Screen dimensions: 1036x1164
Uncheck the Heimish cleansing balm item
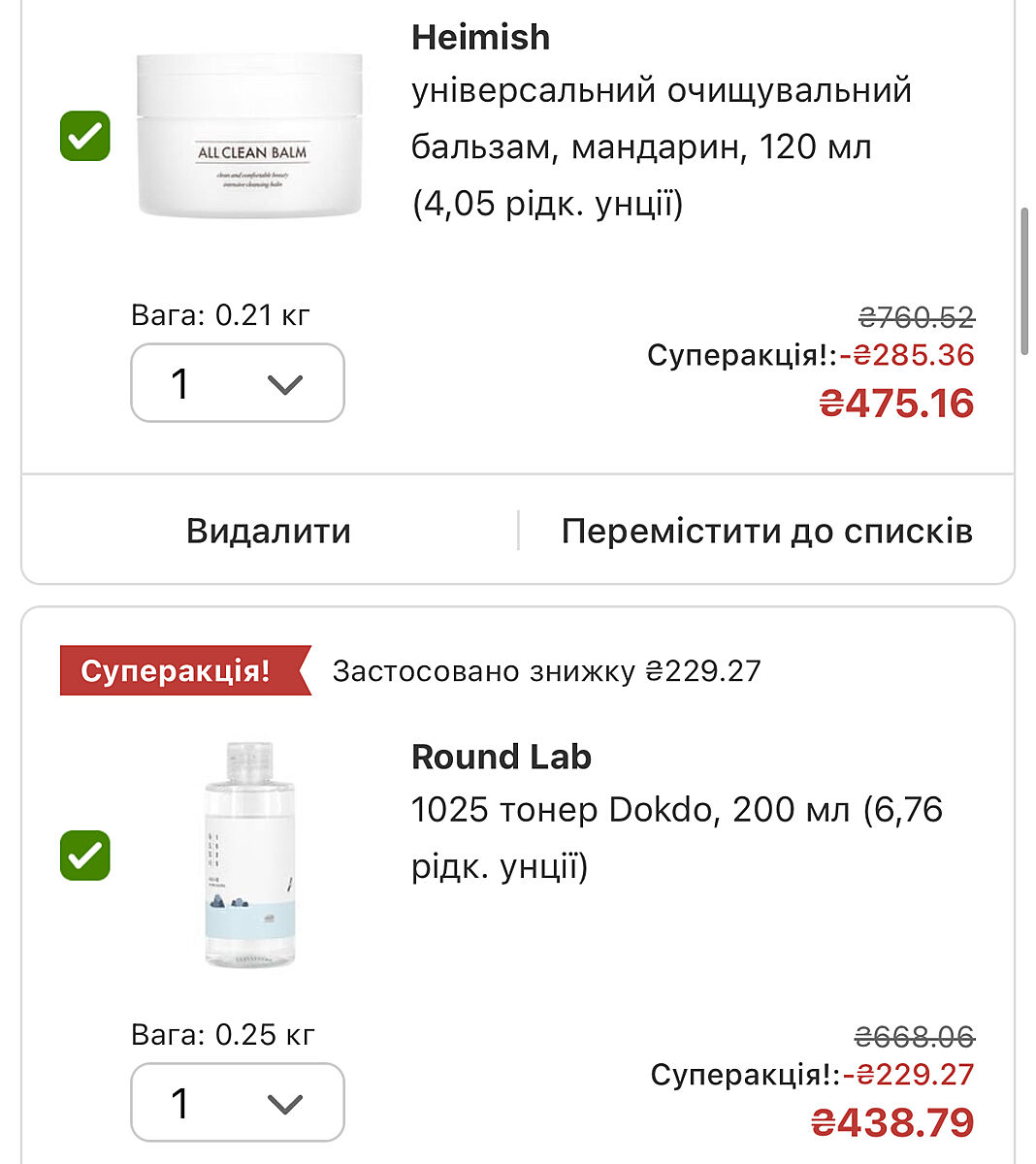(85, 136)
